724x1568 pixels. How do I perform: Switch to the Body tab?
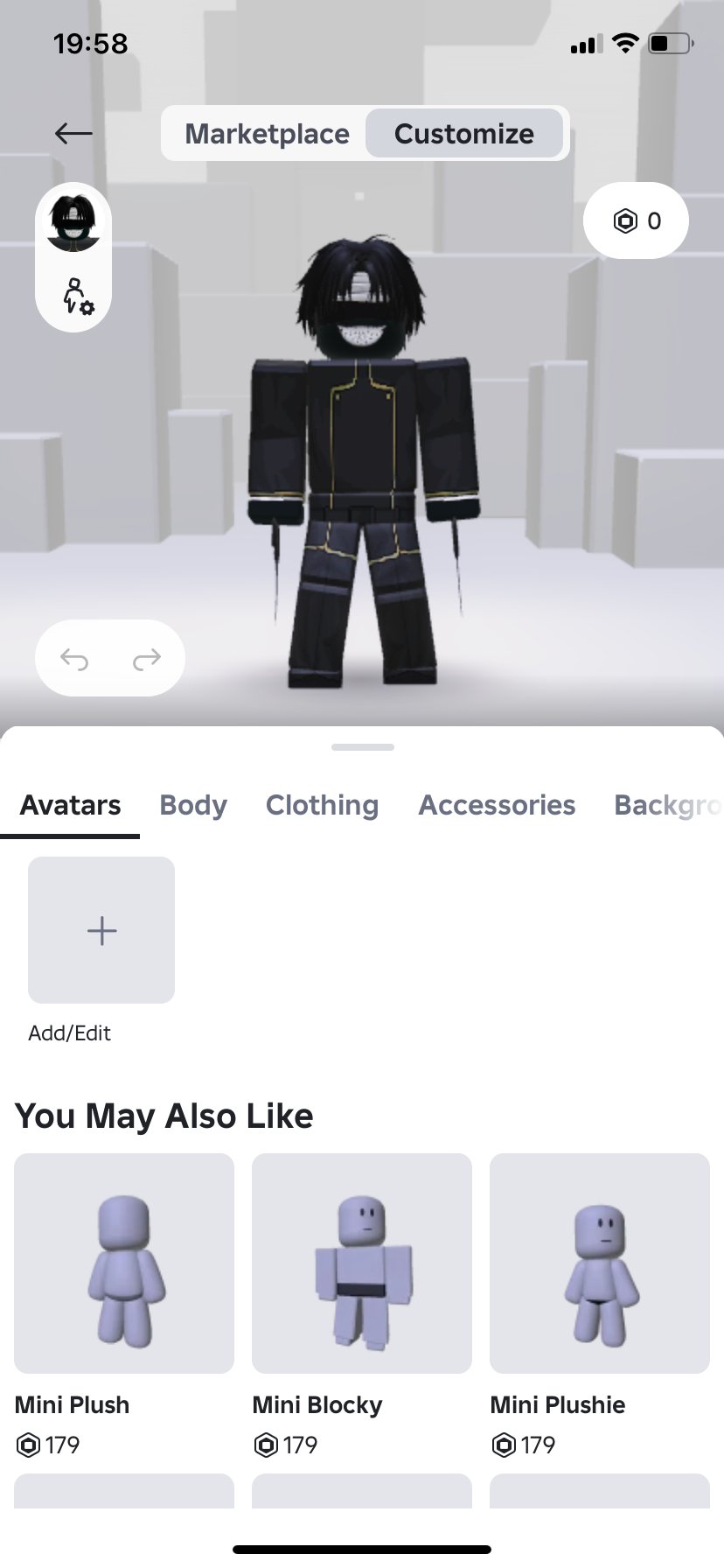[193, 805]
